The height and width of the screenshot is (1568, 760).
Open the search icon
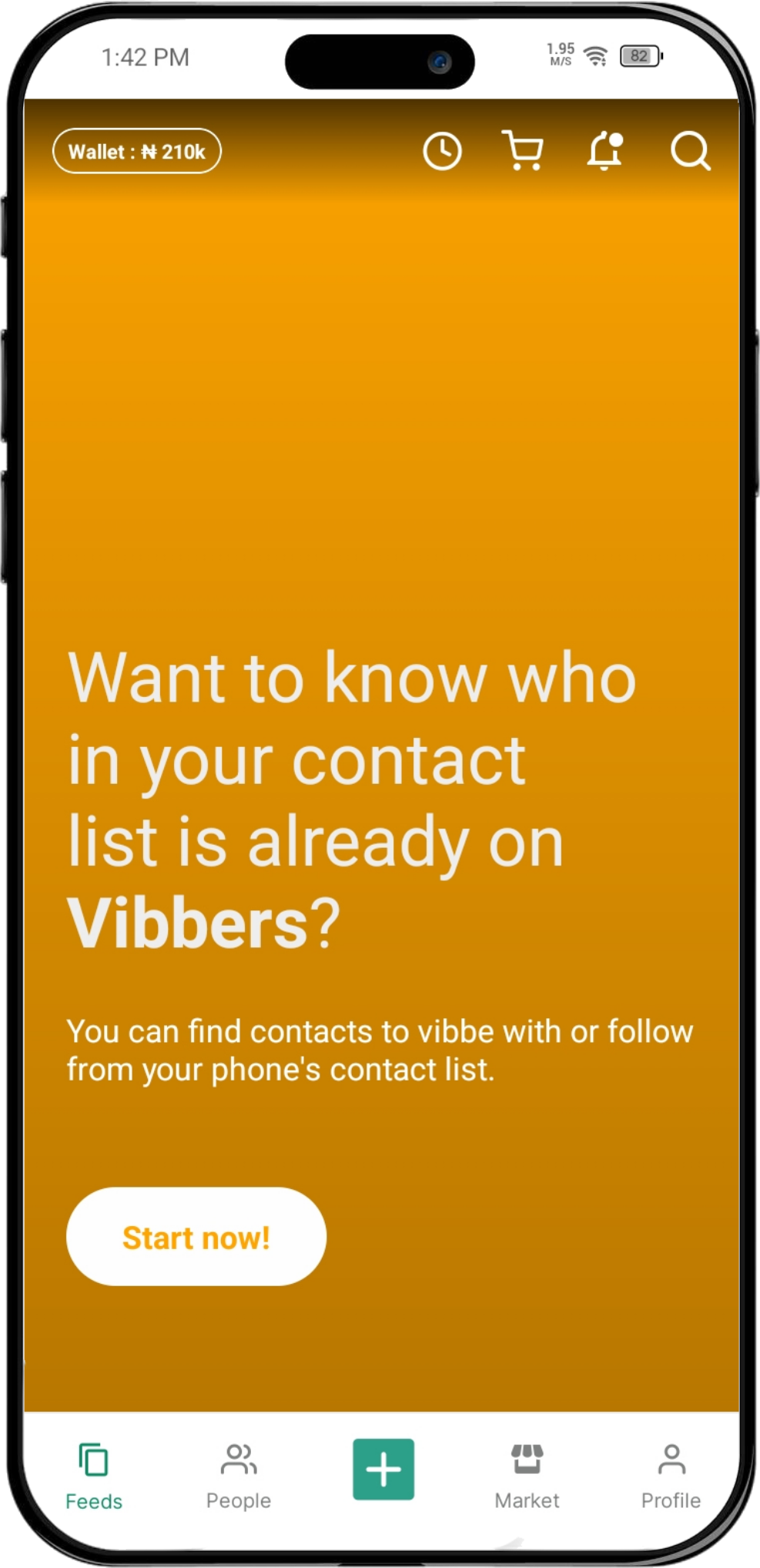(690, 151)
